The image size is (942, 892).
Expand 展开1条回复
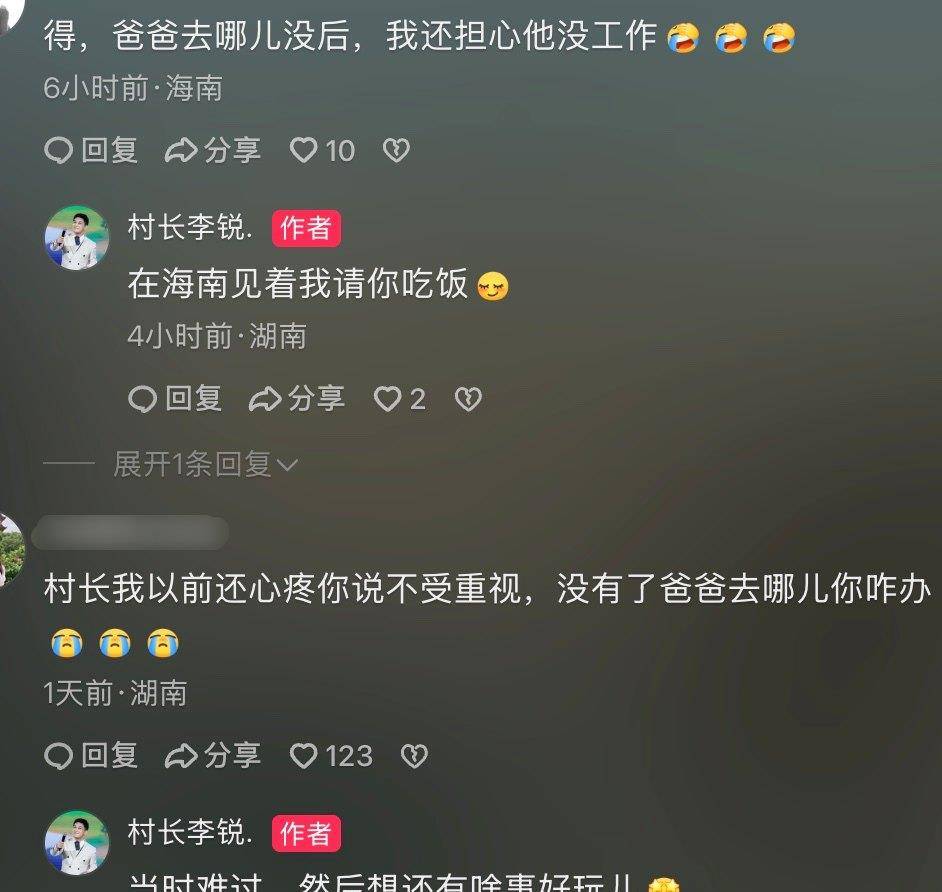(x=205, y=464)
